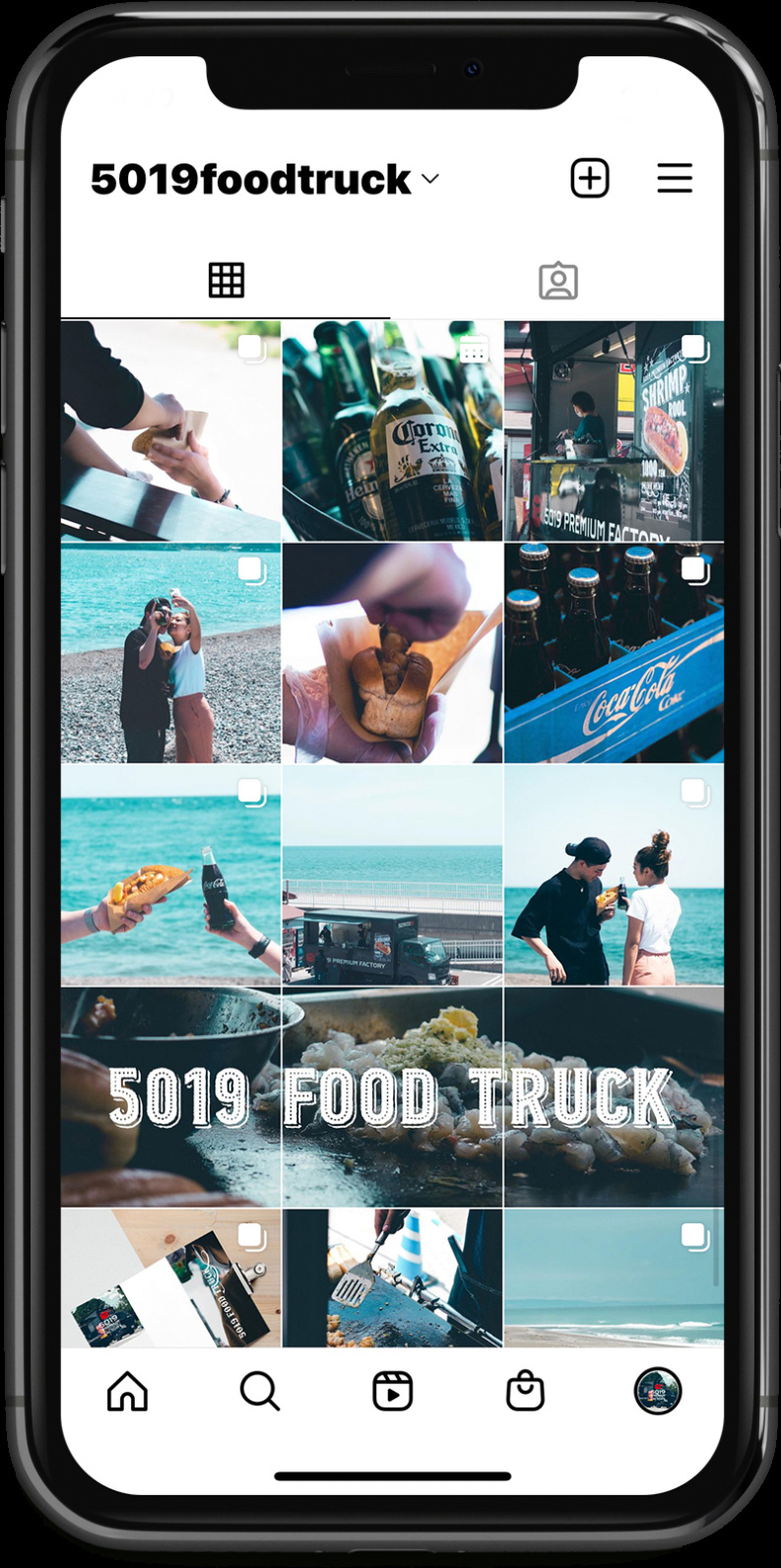This screenshot has width=781, height=1568.
Task: Open the Reels tab
Action: (x=392, y=1392)
